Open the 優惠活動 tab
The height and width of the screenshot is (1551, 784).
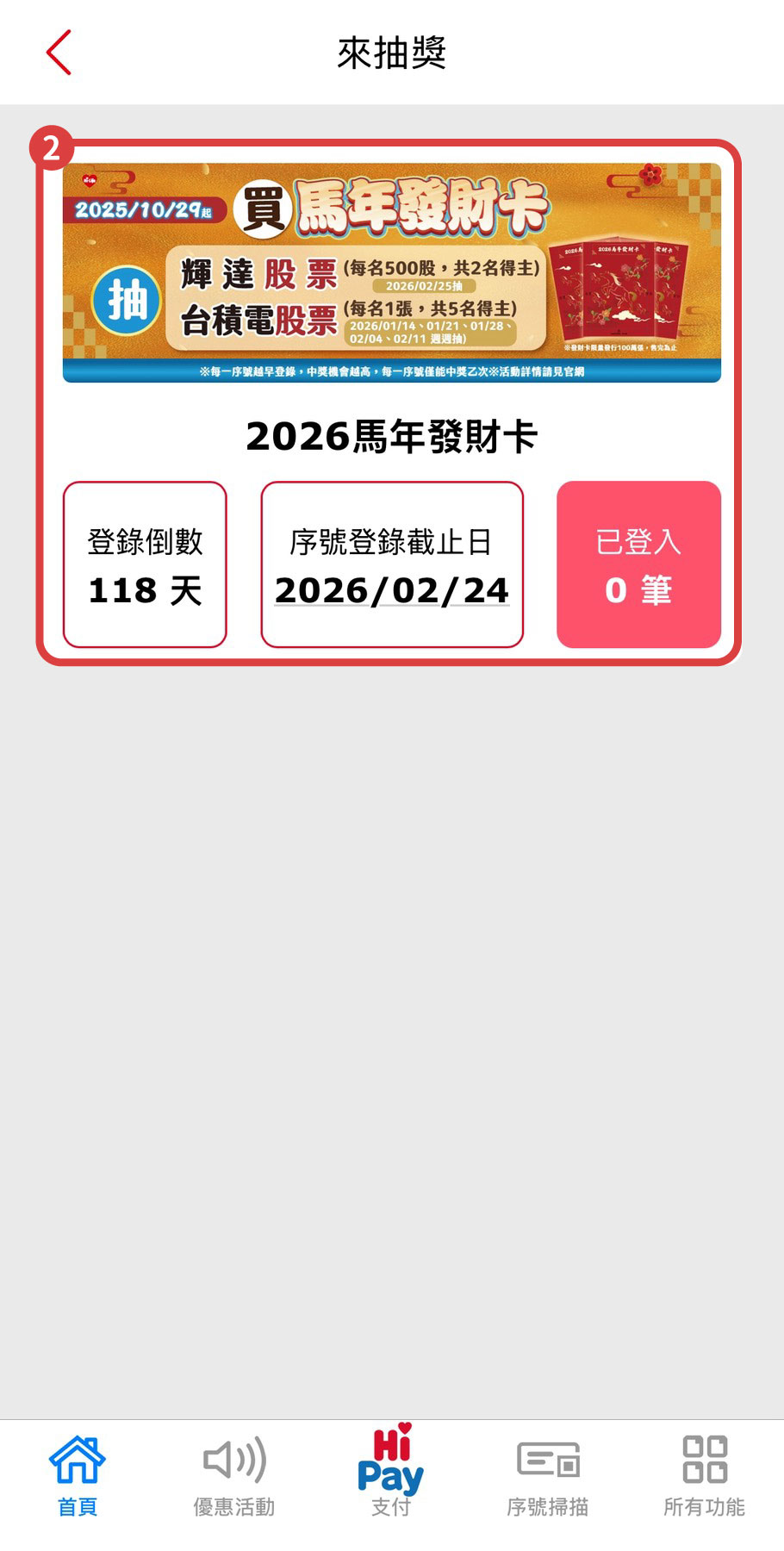[x=233, y=1476]
